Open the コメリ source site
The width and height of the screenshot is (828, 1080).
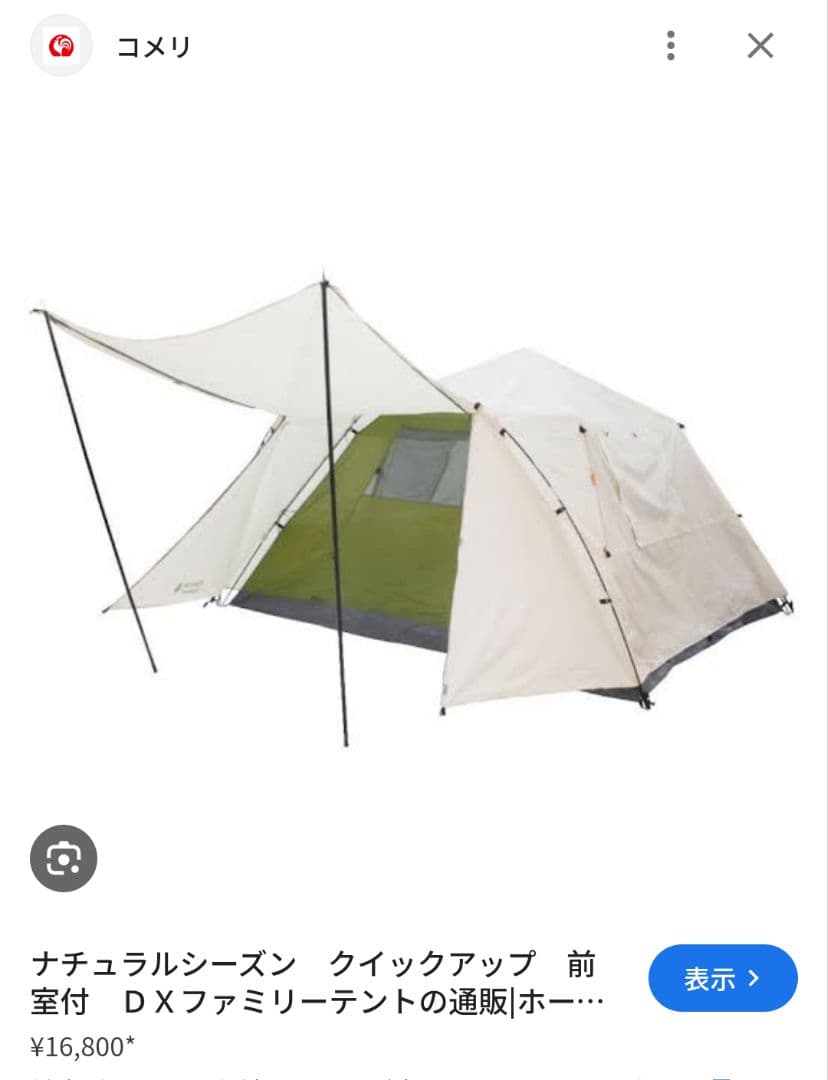pyautogui.click(x=153, y=46)
